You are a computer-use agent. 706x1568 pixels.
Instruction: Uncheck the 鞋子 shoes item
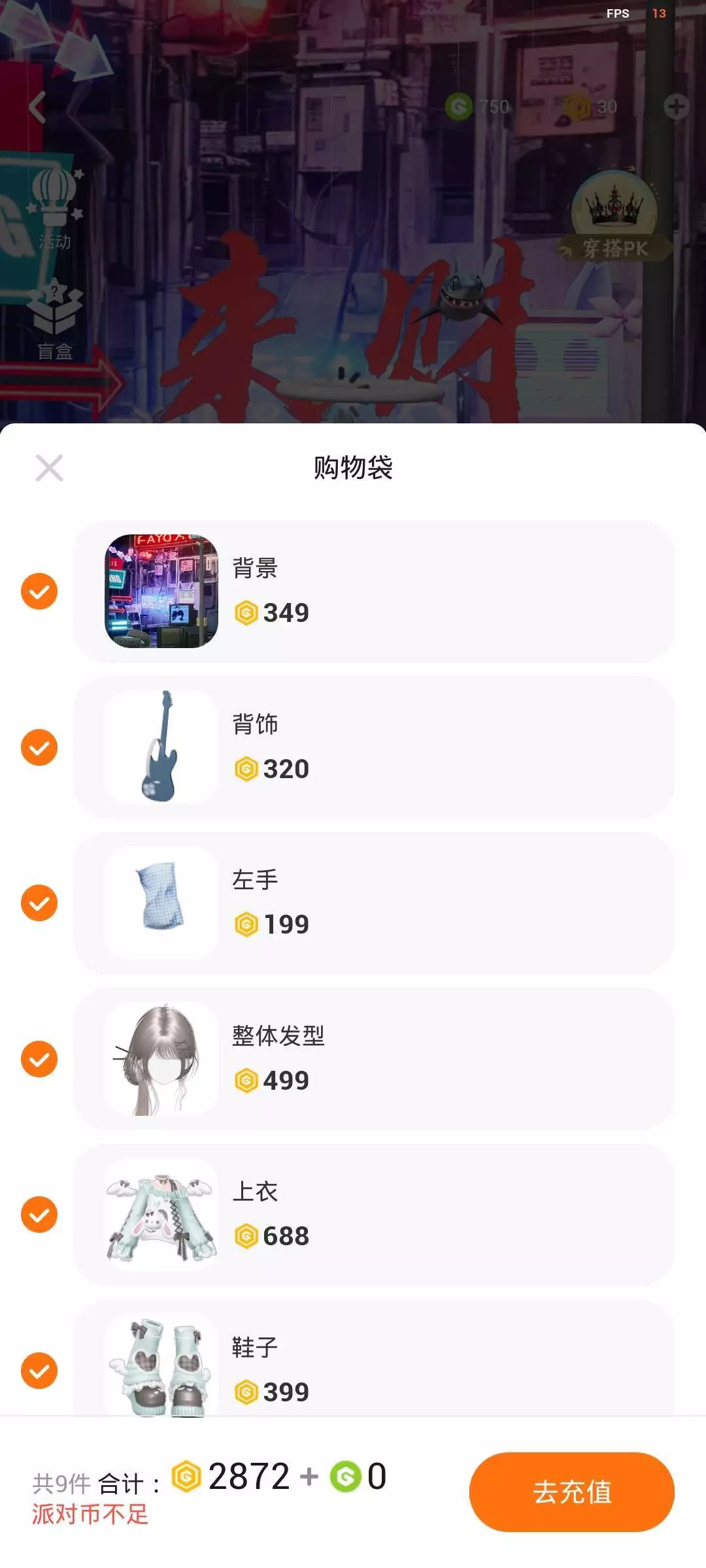pos(39,1370)
